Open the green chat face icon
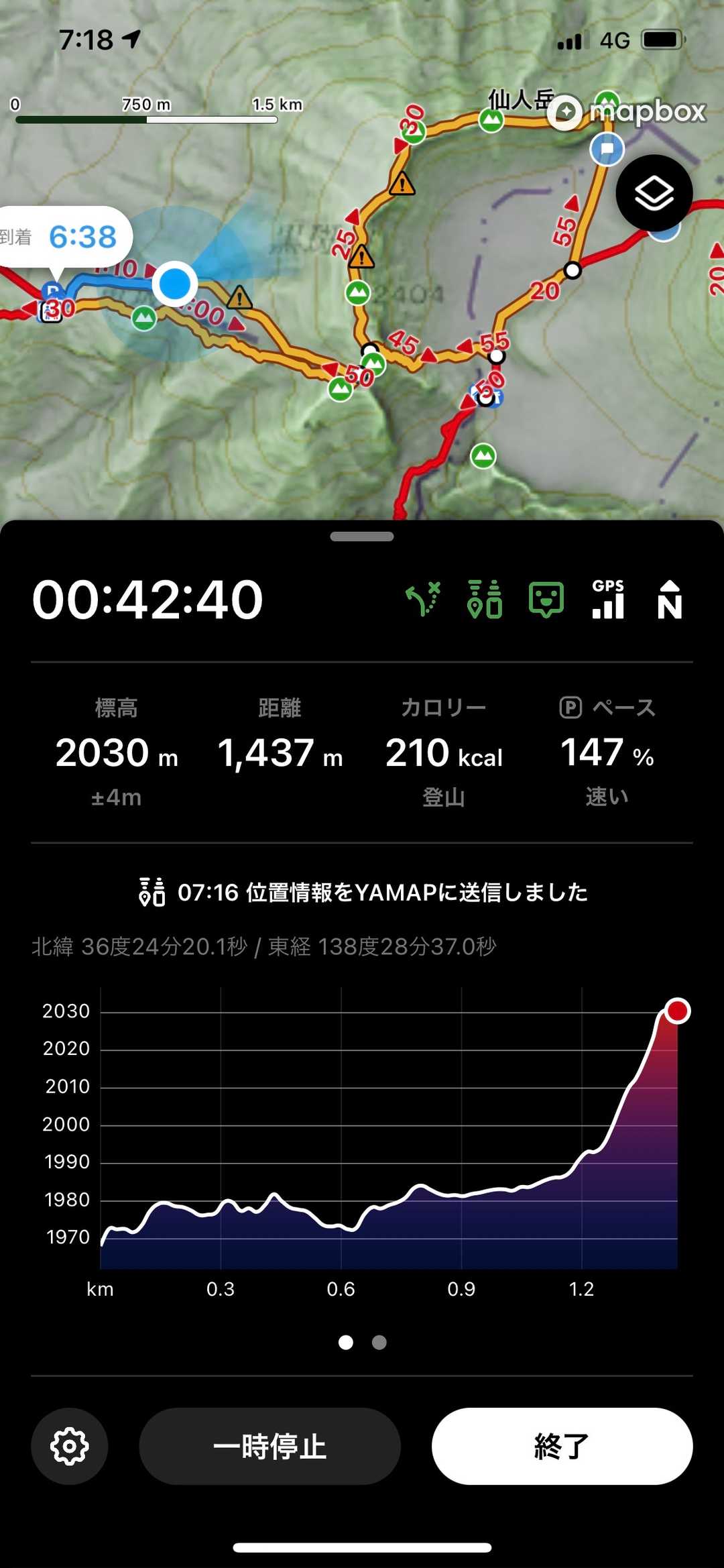 pyautogui.click(x=546, y=599)
